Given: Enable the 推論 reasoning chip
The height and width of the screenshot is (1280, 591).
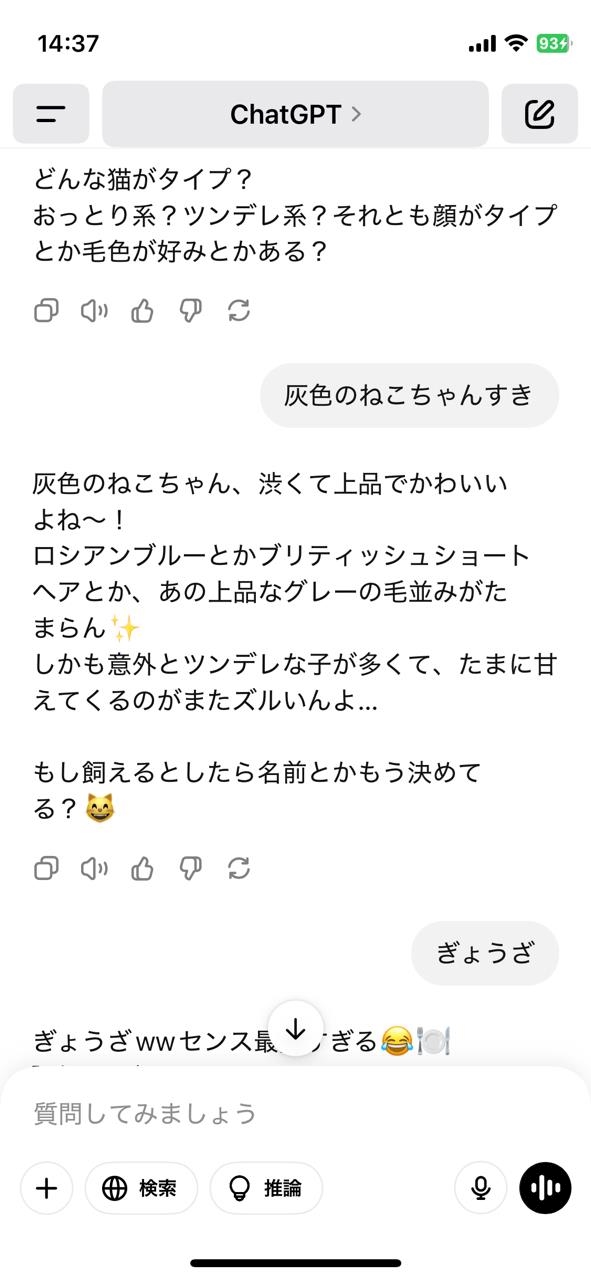Looking at the screenshot, I should [x=266, y=1188].
